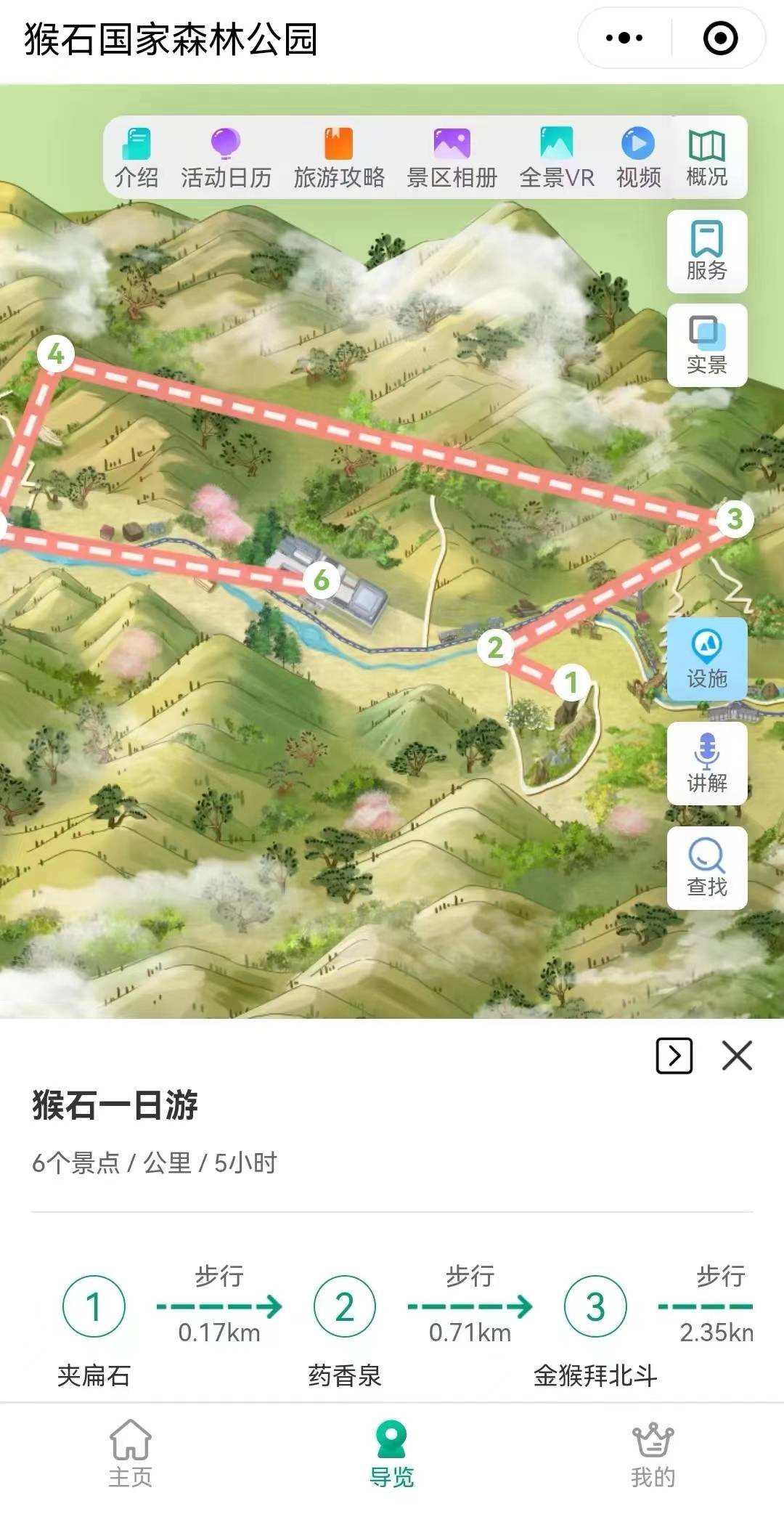This screenshot has height=1538, width=784.
Task: Switch to 实景 real-scene view
Action: 706,345
